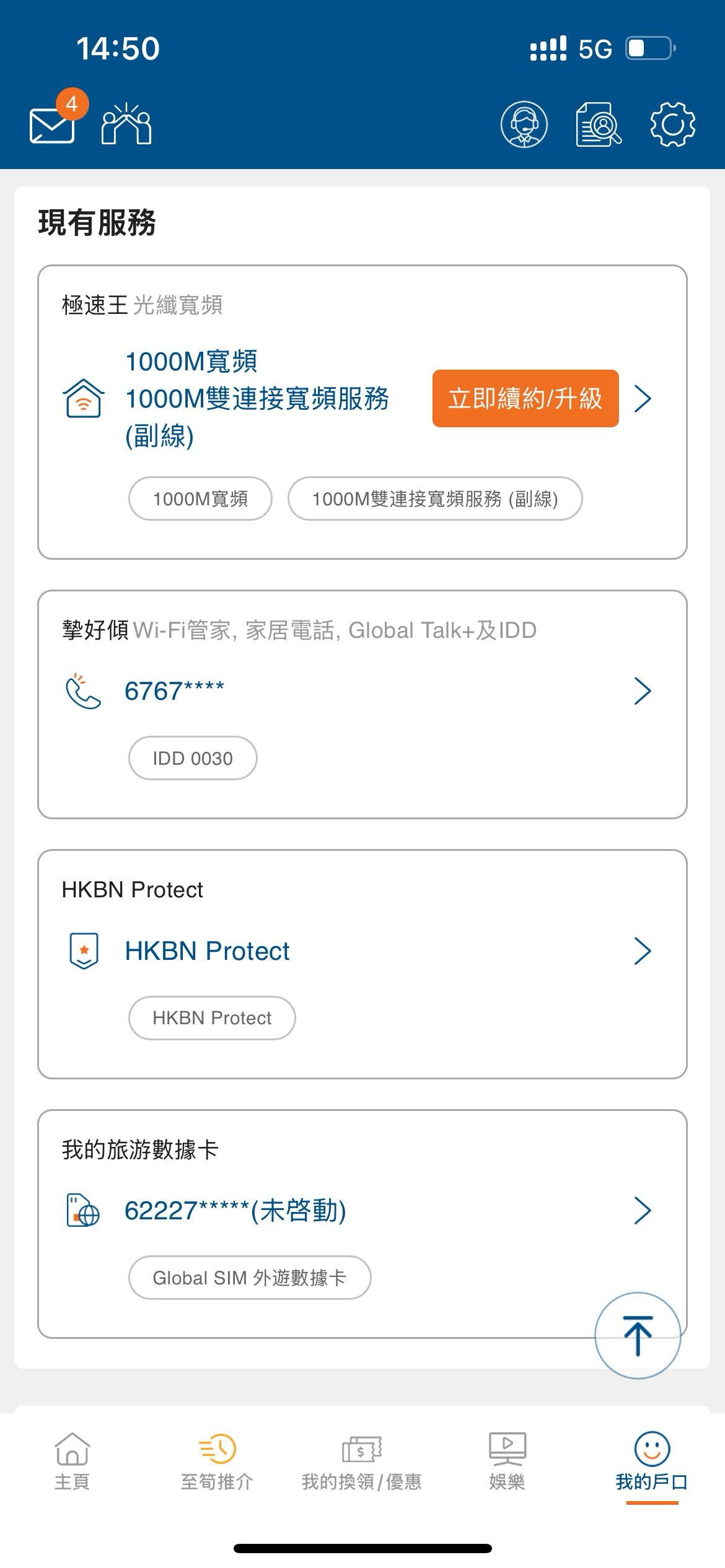Click the Global SIM card icon

(x=82, y=1210)
